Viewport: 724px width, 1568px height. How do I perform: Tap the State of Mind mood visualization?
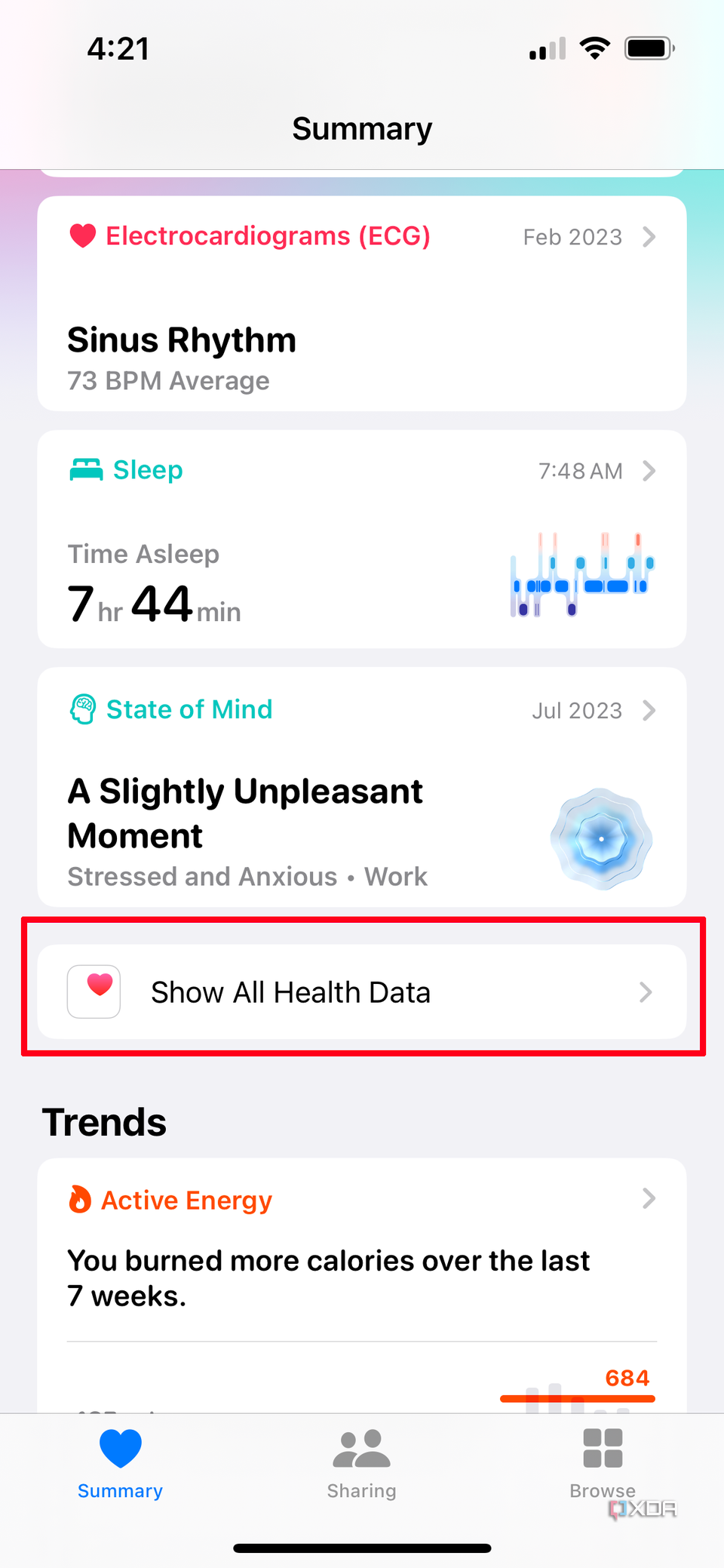600,839
